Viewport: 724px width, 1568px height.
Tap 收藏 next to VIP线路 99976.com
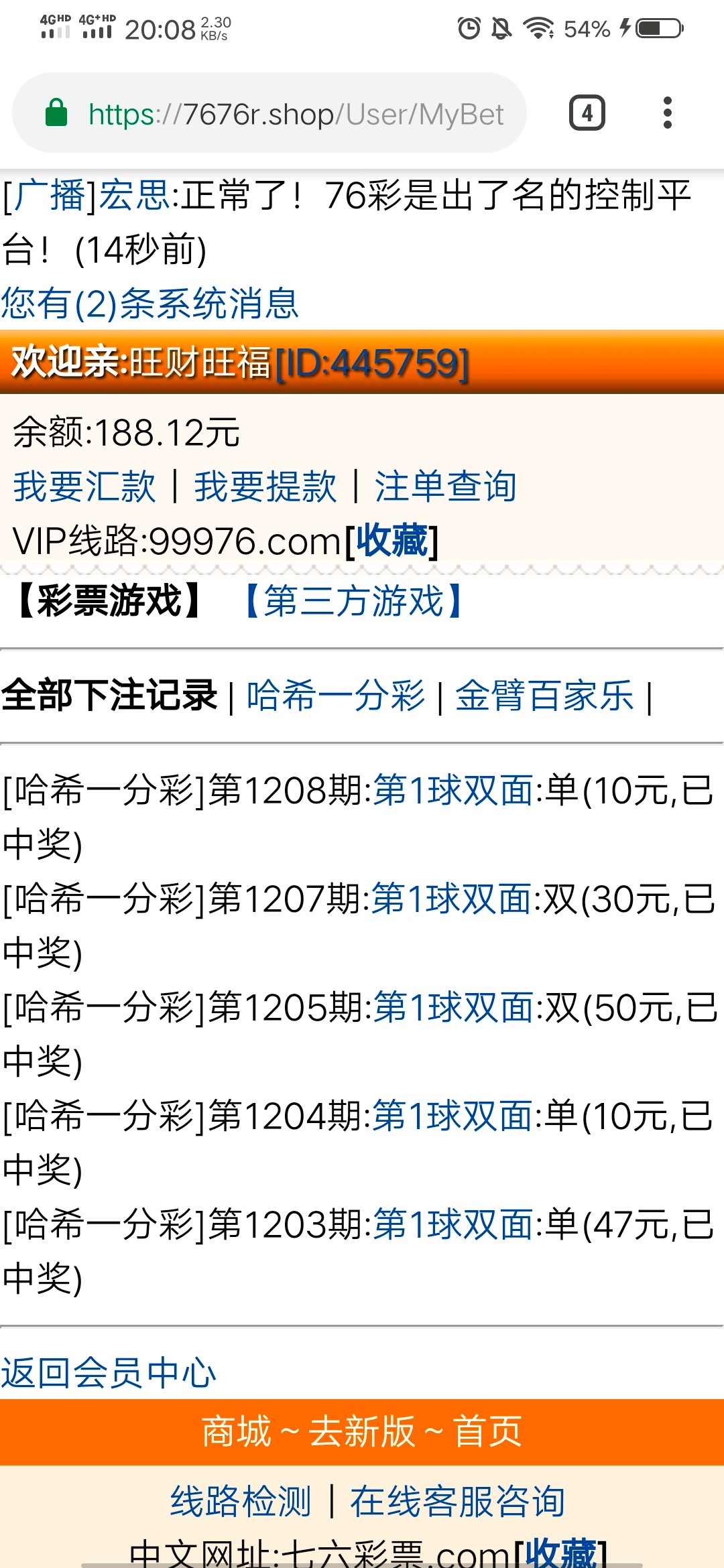(x=391, y=540)
